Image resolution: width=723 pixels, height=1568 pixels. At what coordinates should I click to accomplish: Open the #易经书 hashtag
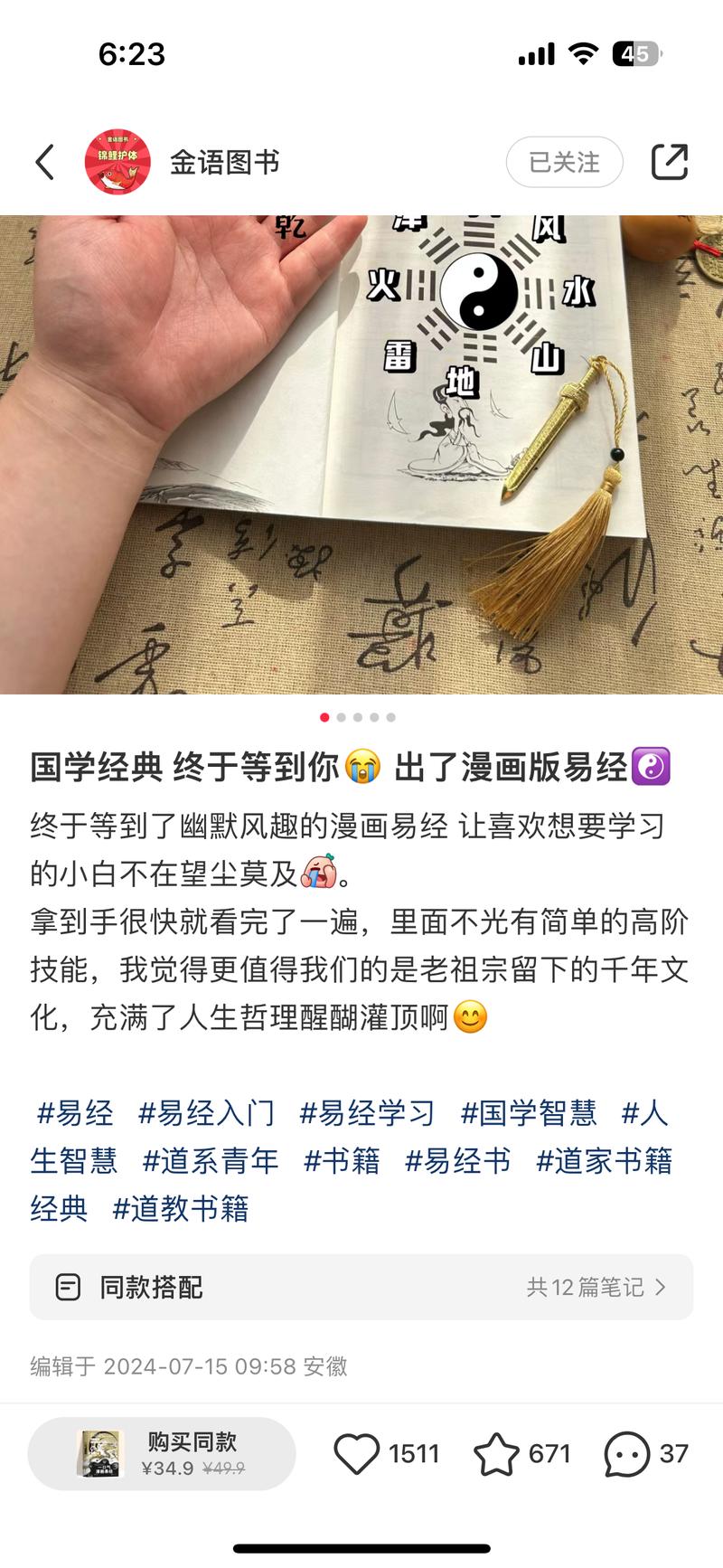pyautogui.click(x=457, y=1161)
